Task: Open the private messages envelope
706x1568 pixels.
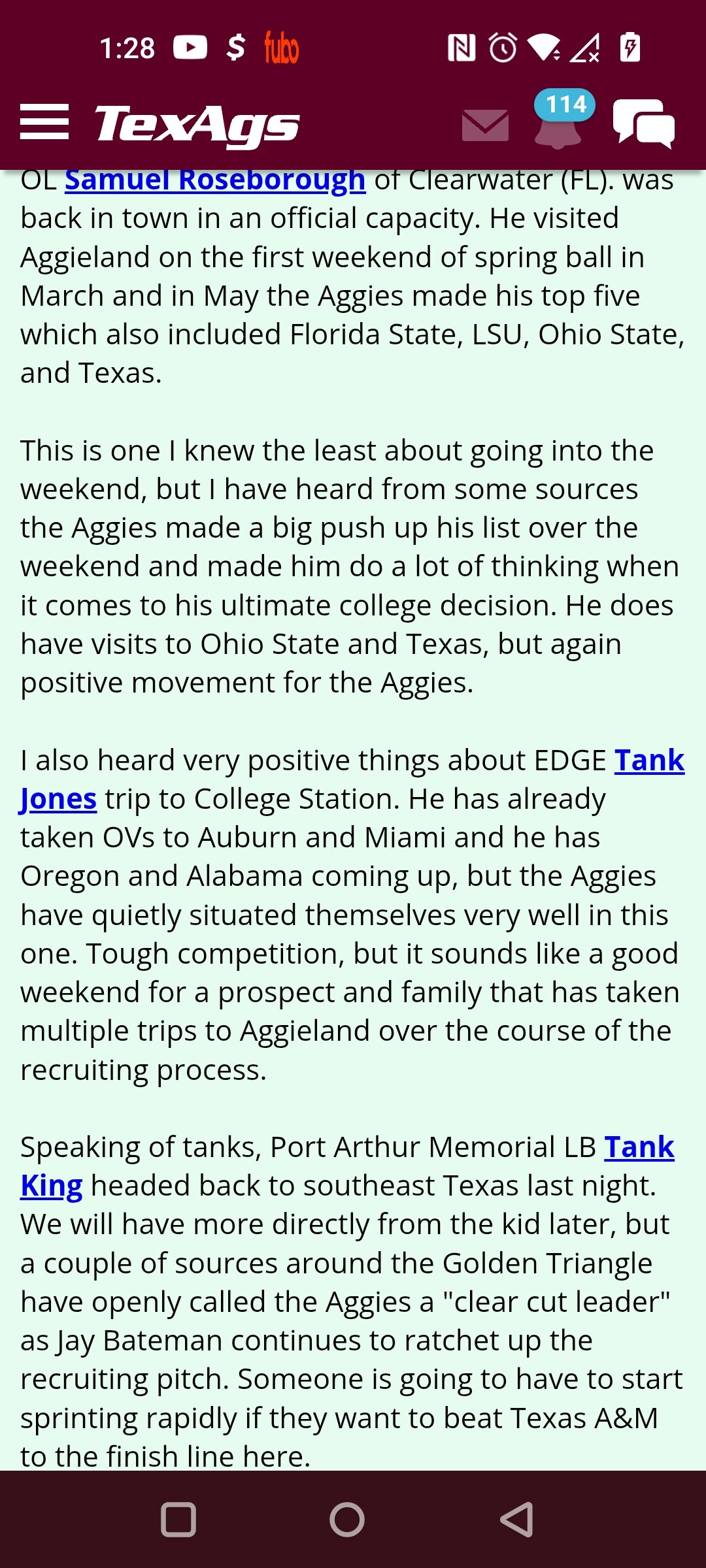Action: pyautogui.click(x=485, y=125)
